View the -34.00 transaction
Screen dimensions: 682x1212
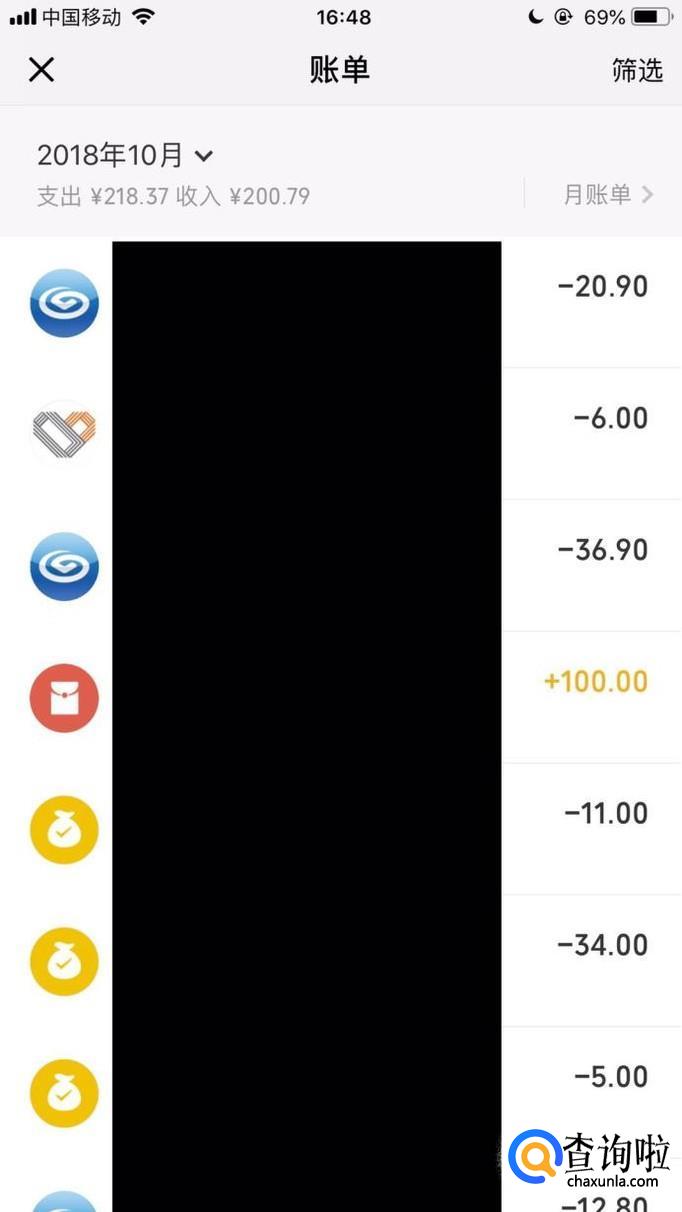click(602, 946)
